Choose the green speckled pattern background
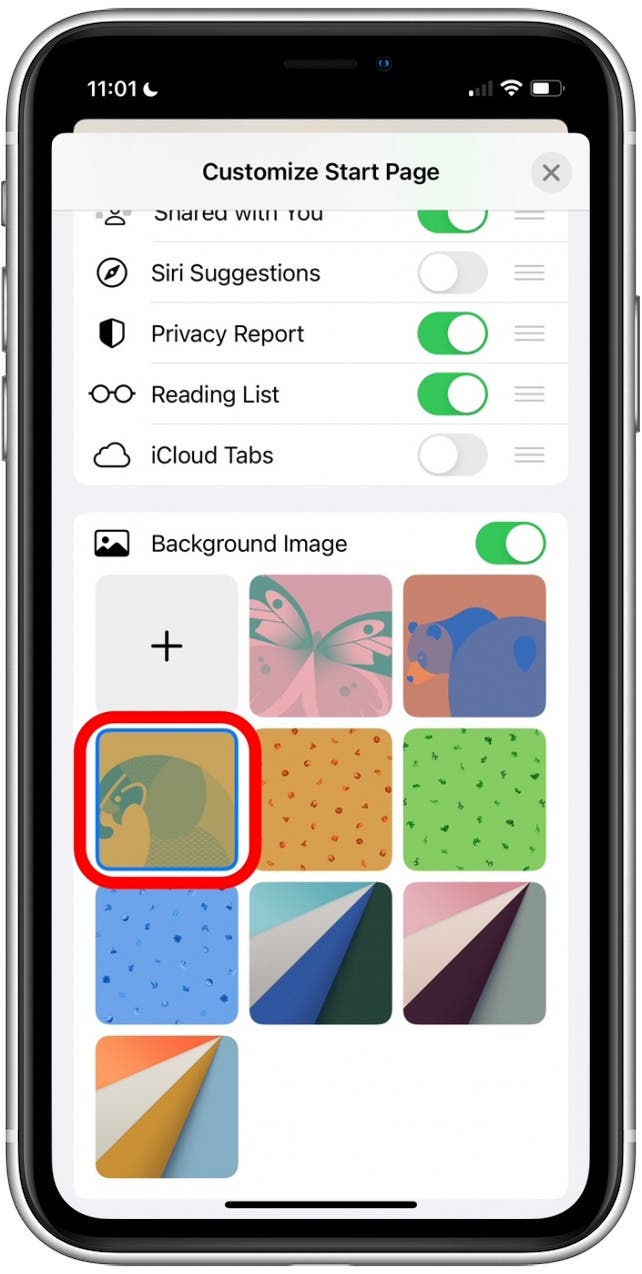Viewport: 642px width, 1274px height. point(475,799)
